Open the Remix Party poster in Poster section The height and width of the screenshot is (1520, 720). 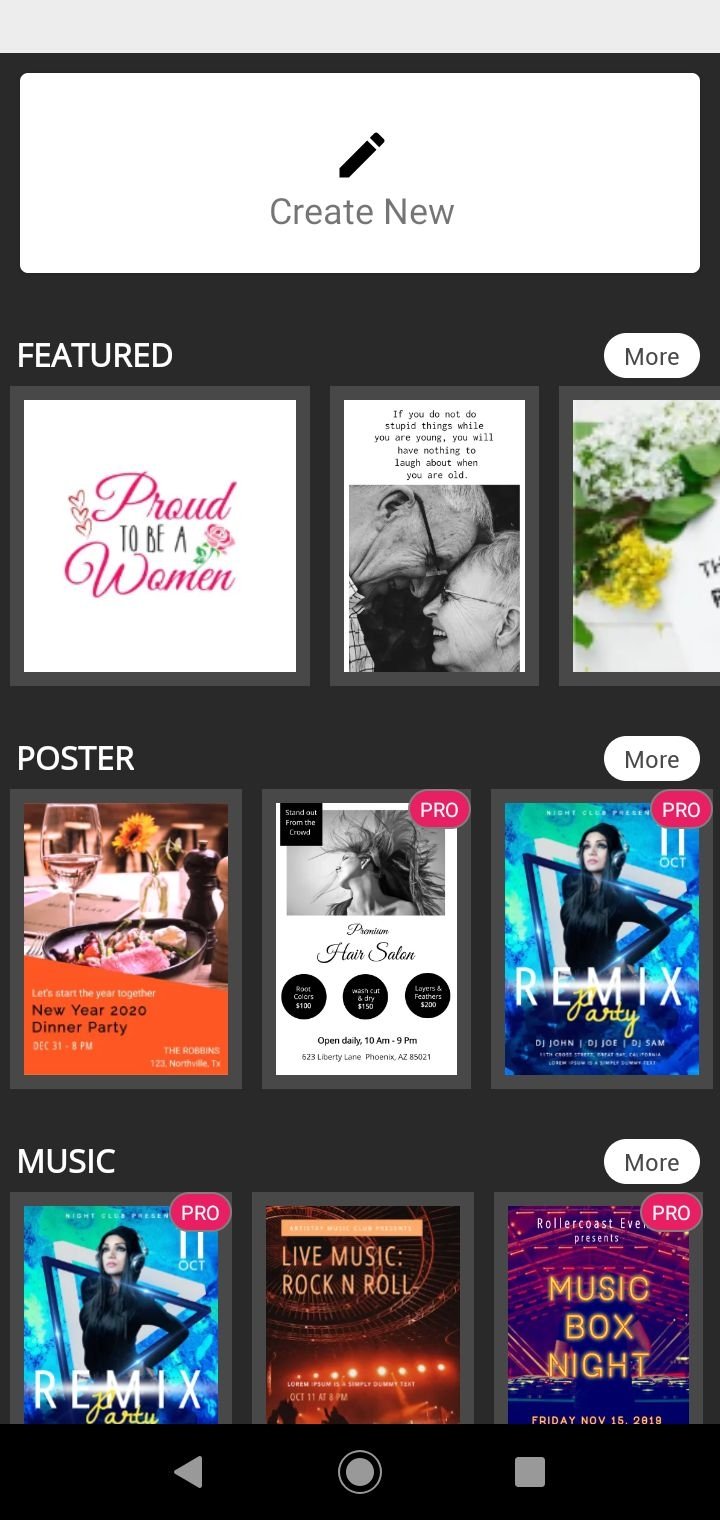click(x=602, y=939)
